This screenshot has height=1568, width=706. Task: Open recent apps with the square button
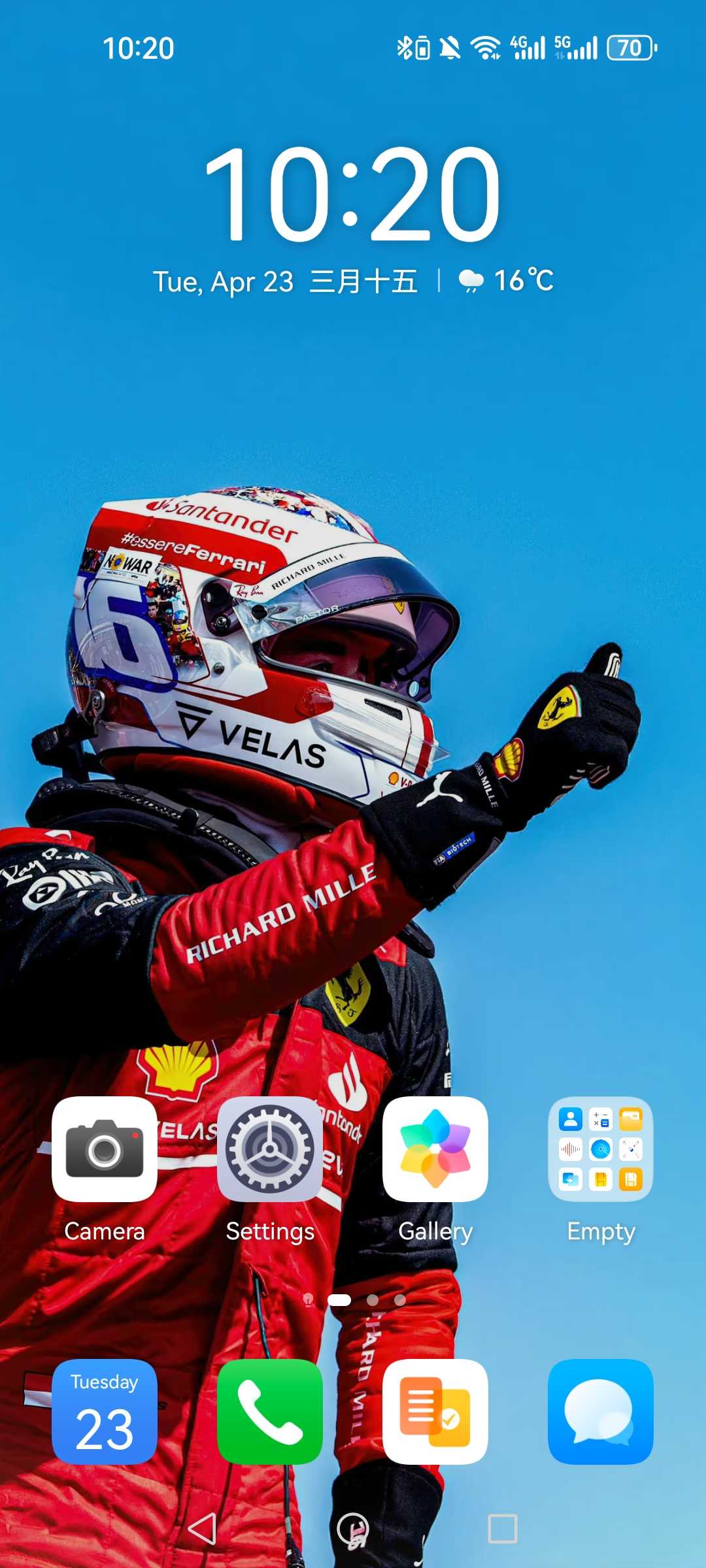coord(503,1529)
